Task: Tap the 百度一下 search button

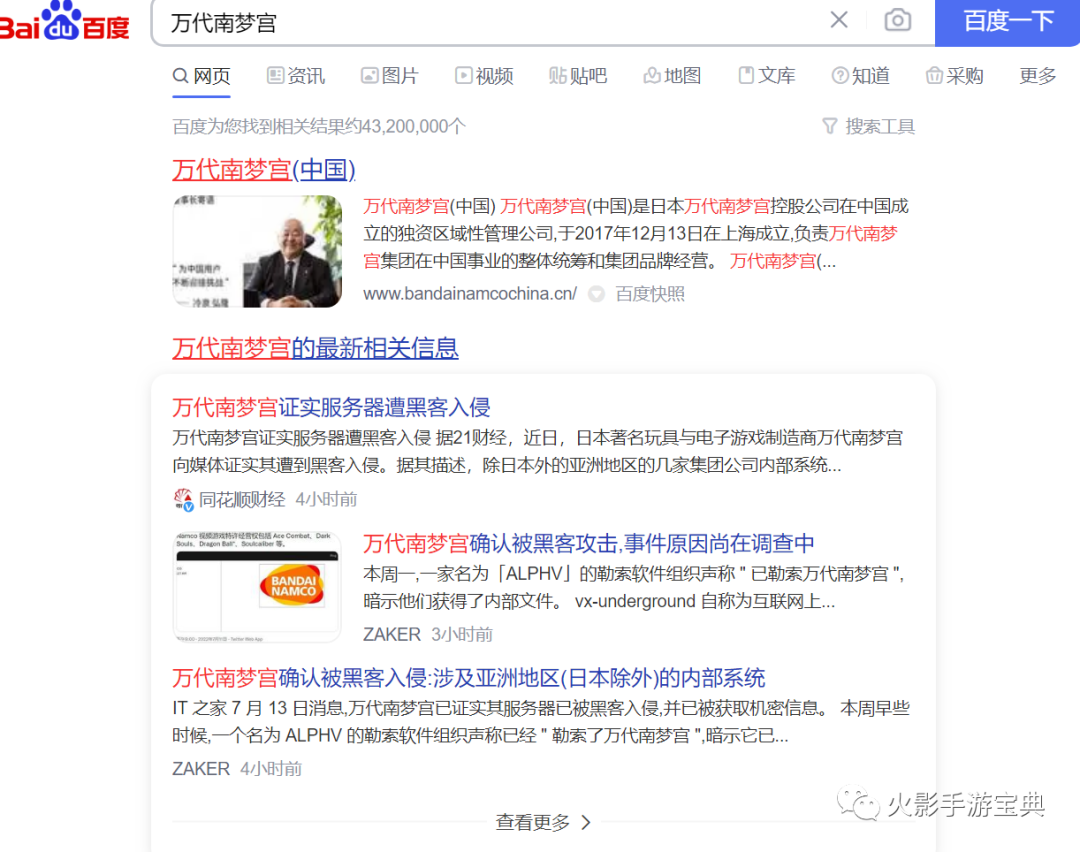Action: [x=1007, y=21]
